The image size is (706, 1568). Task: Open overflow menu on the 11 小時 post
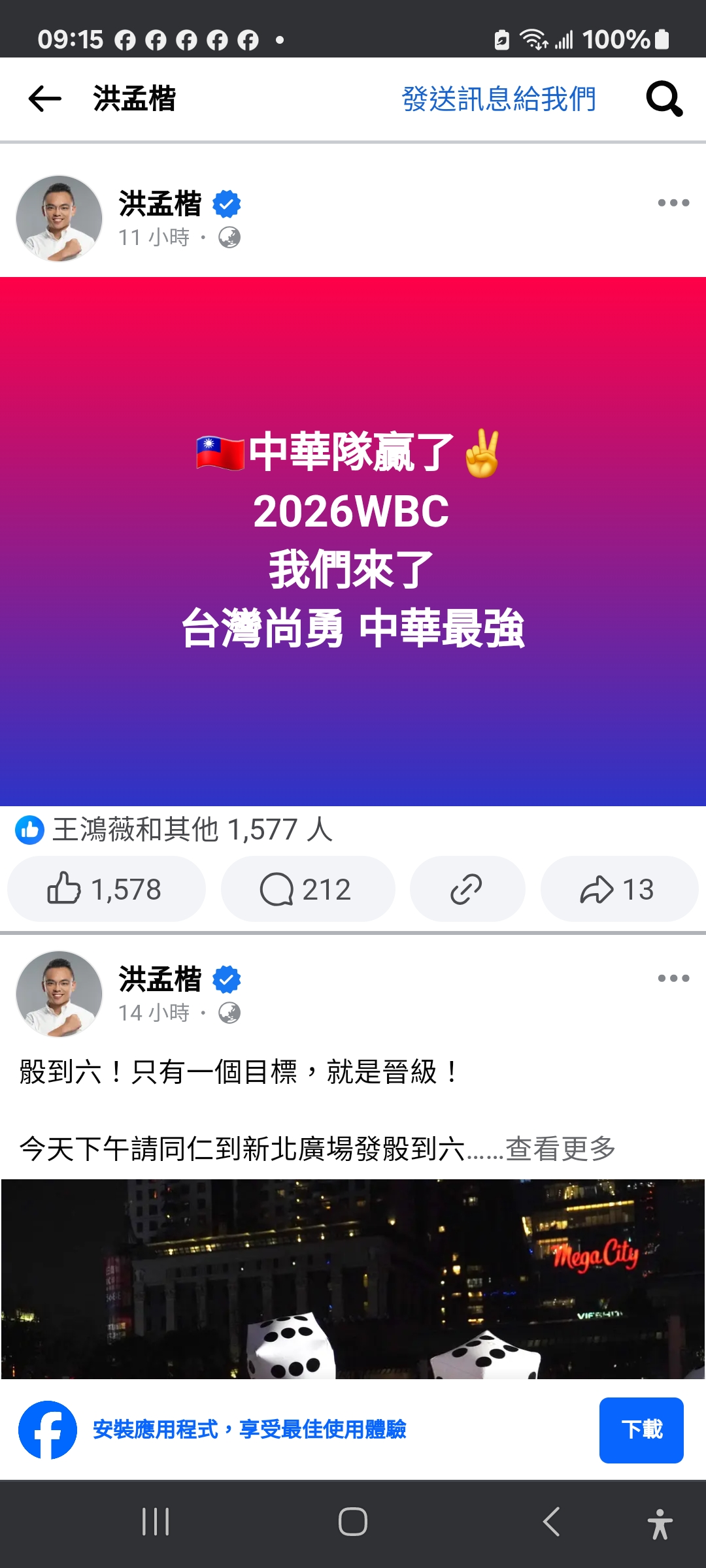coord(673,203)
